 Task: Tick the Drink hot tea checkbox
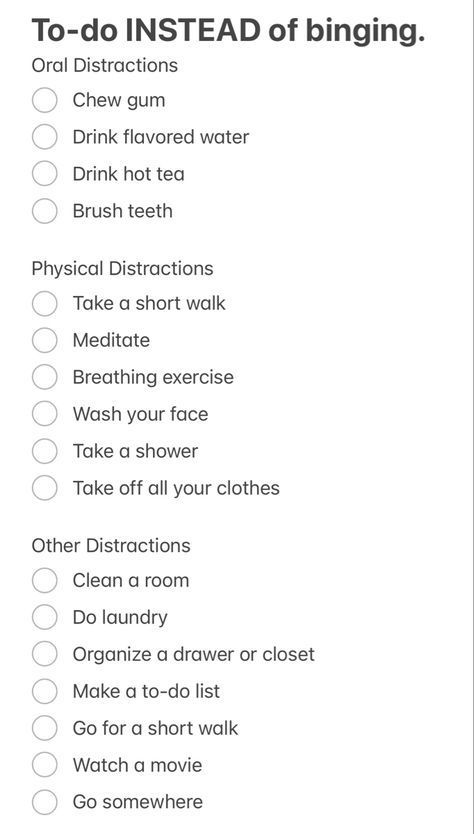coord(44,174)
